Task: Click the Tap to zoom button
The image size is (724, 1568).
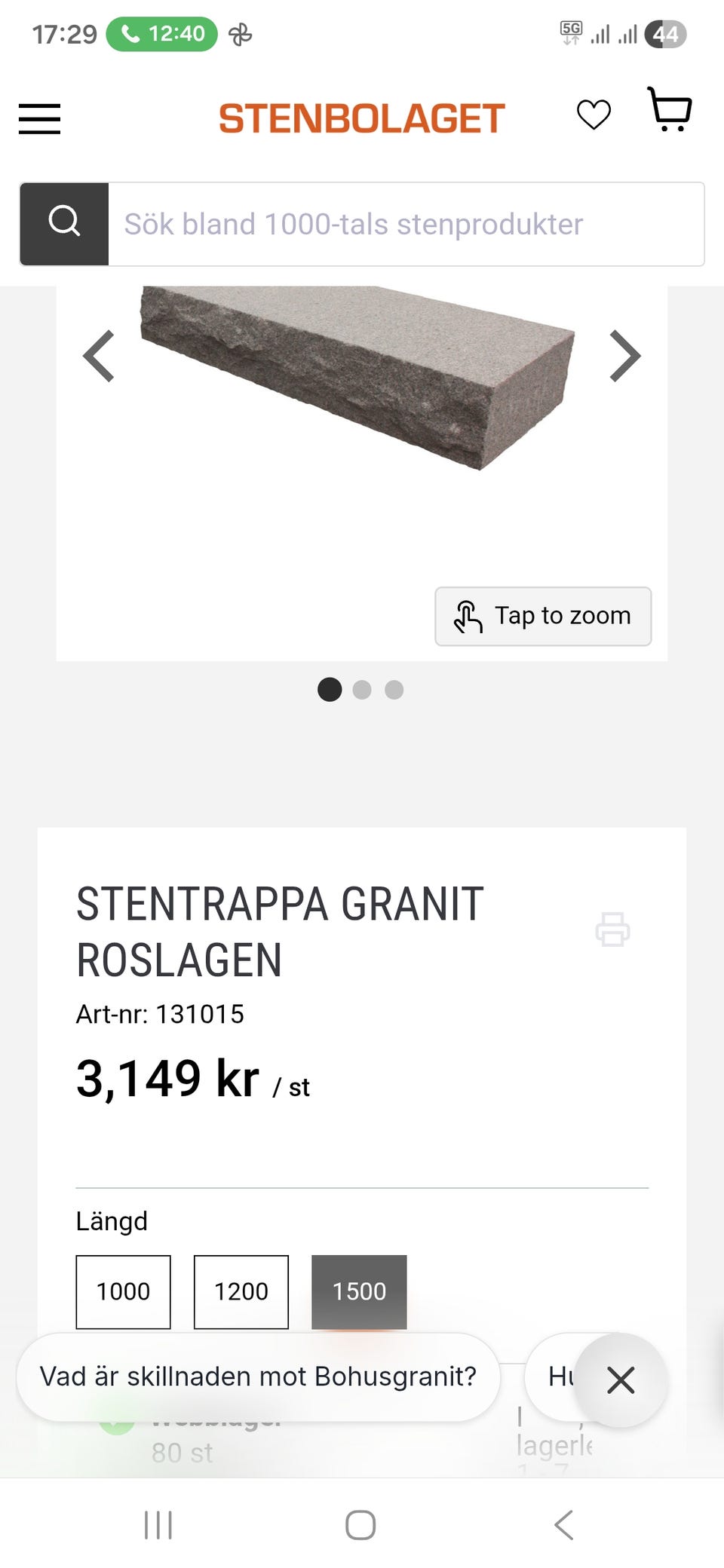Action: (x=542, y=616)
